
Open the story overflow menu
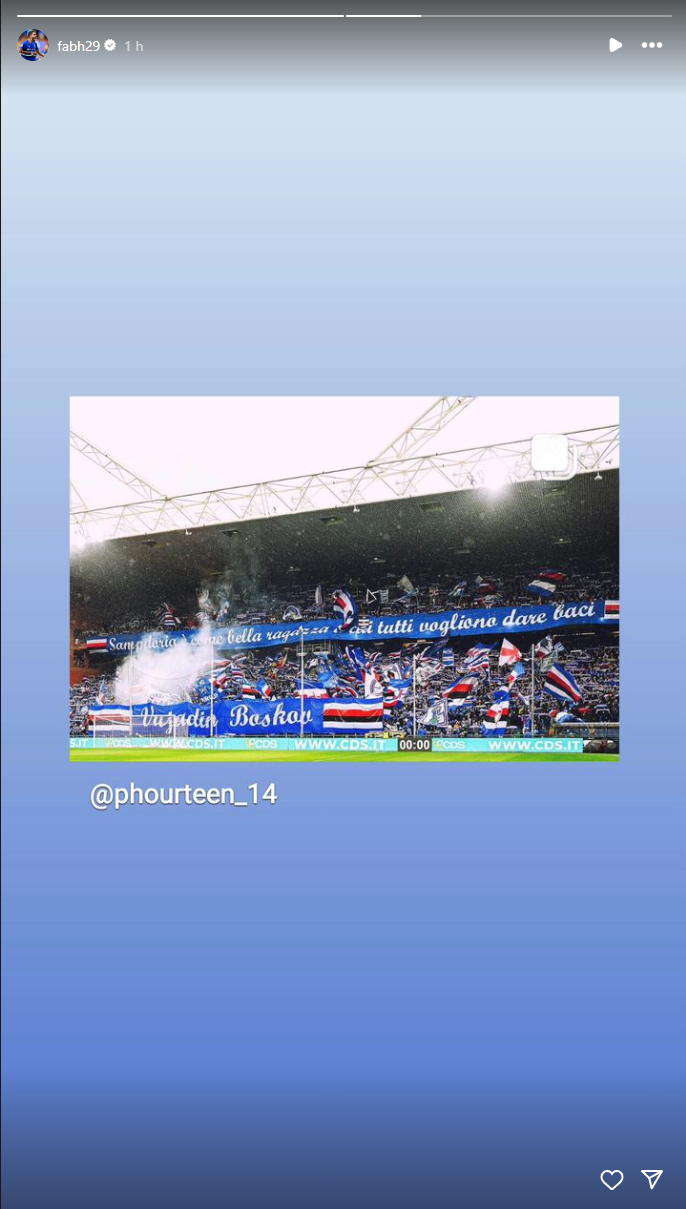652,46
